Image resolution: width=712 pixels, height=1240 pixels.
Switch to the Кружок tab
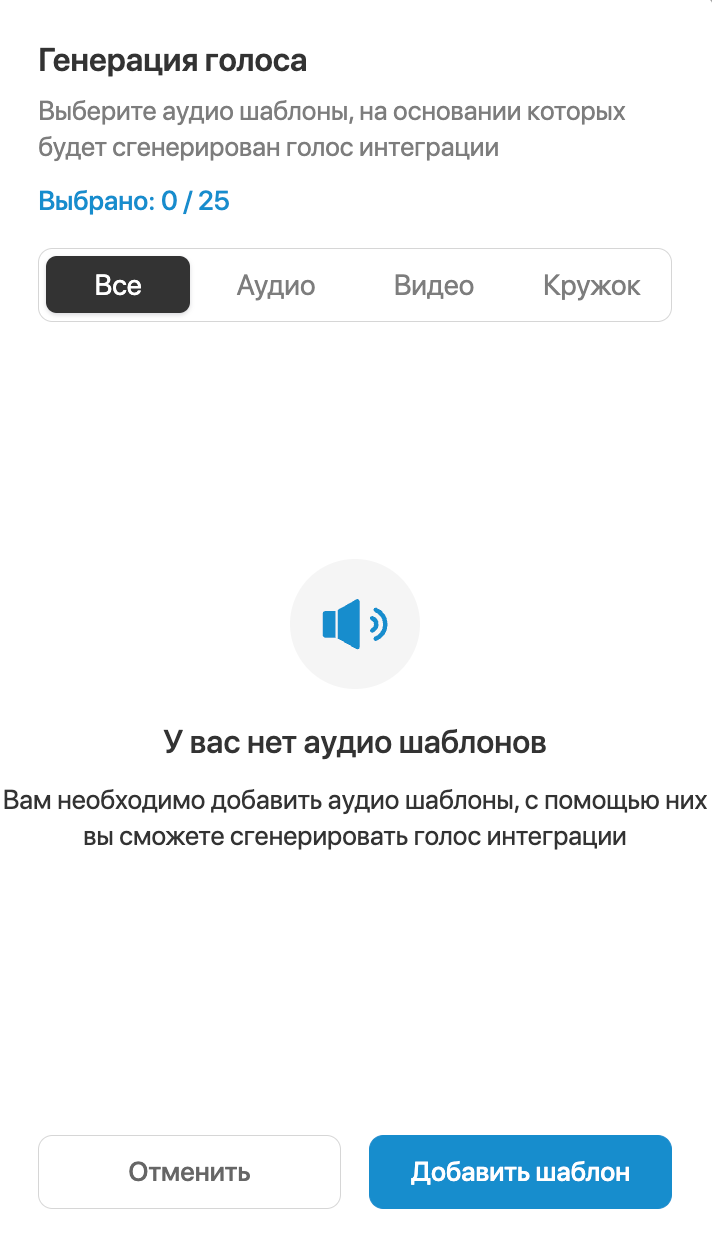[592, 285]
